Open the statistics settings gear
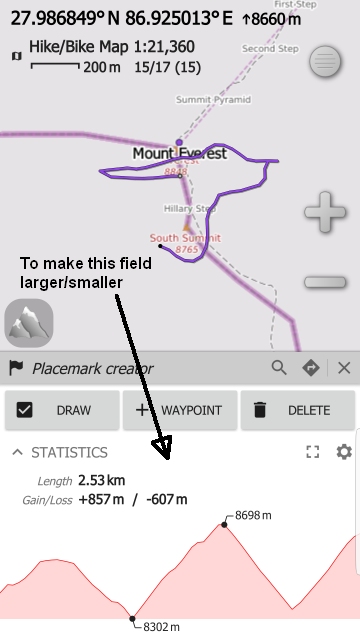The image size is (360, 640). pos(344,452)
